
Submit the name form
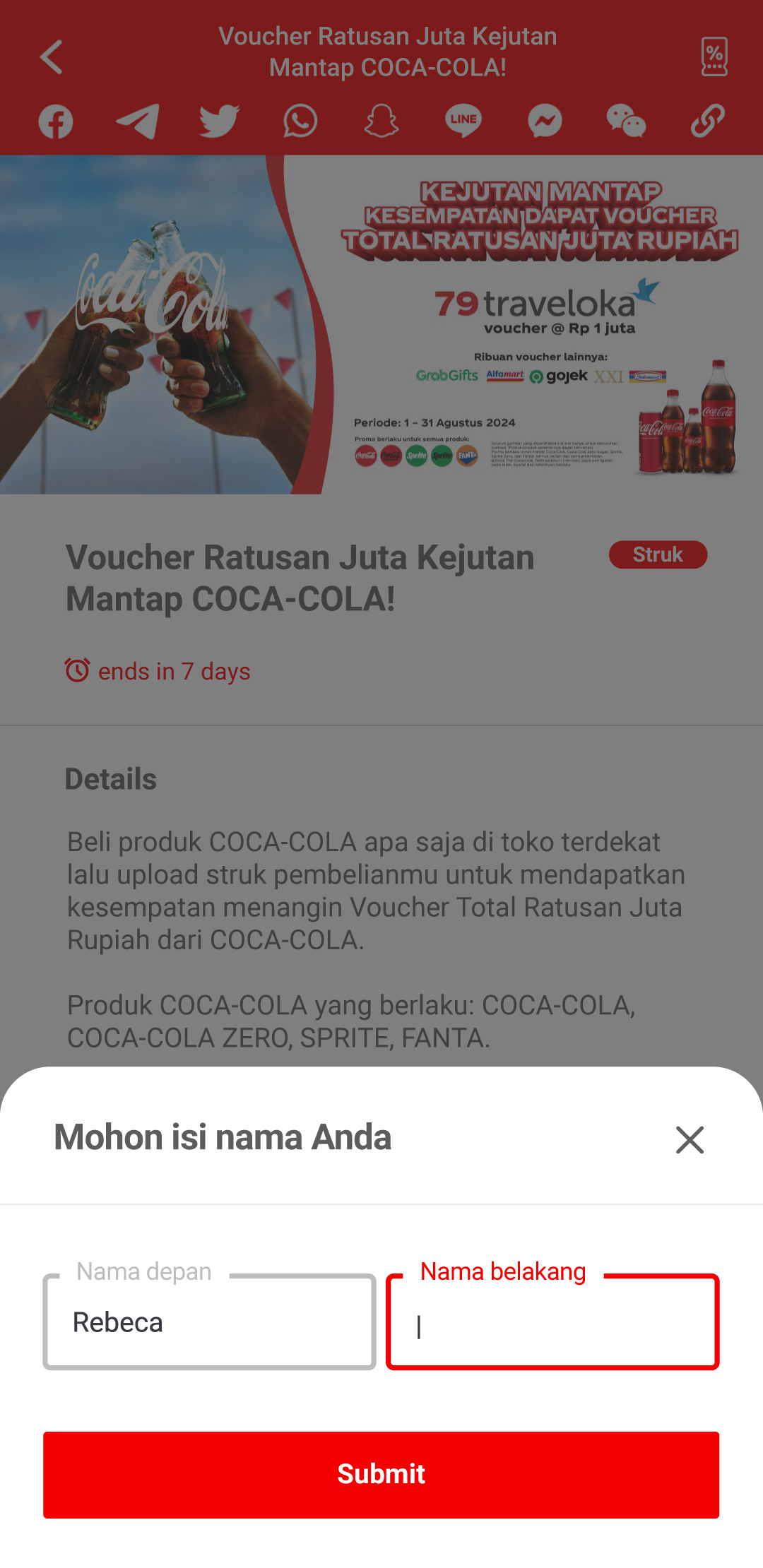[381, 1475]
